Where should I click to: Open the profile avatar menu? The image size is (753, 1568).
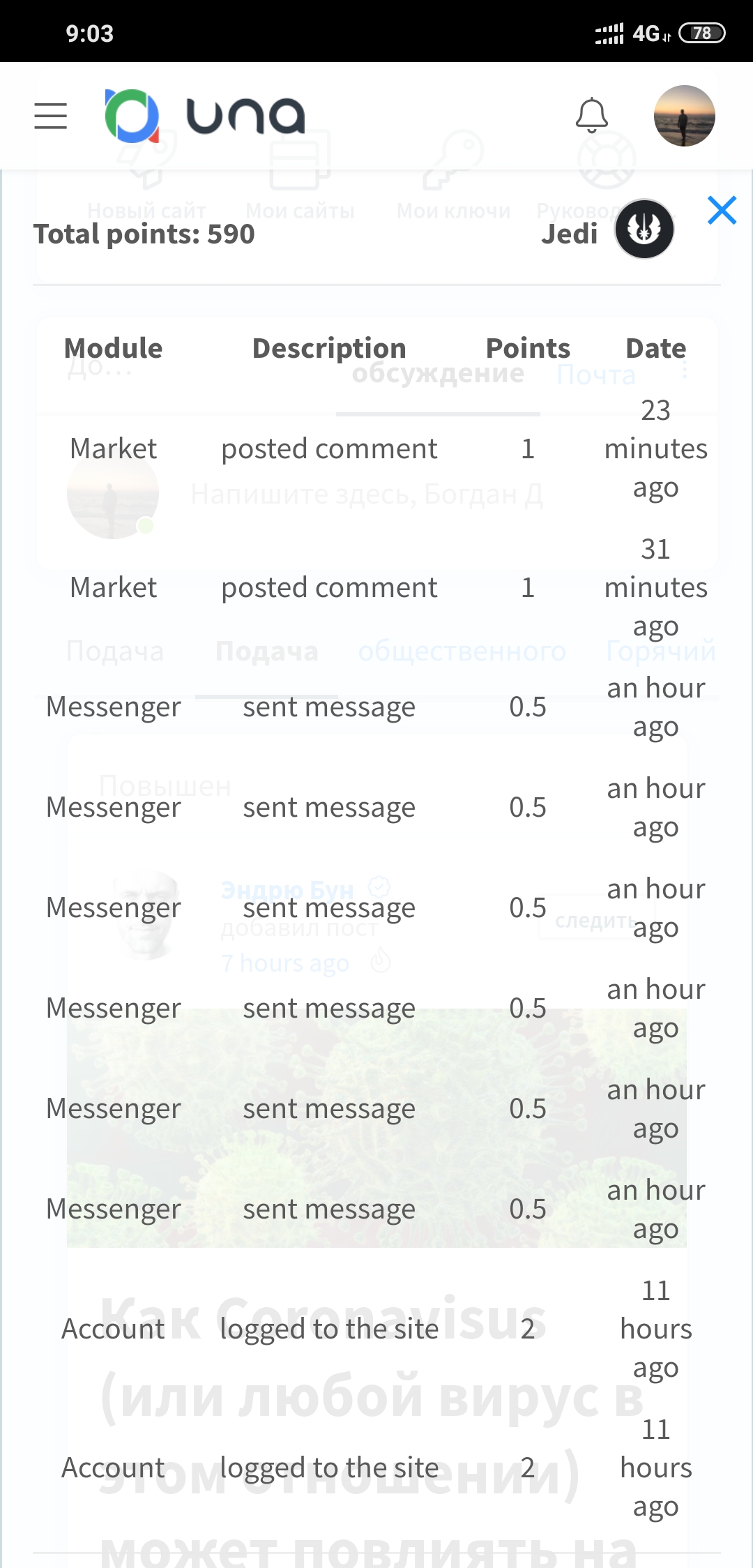pyautogui.click(x=684, y=116)
